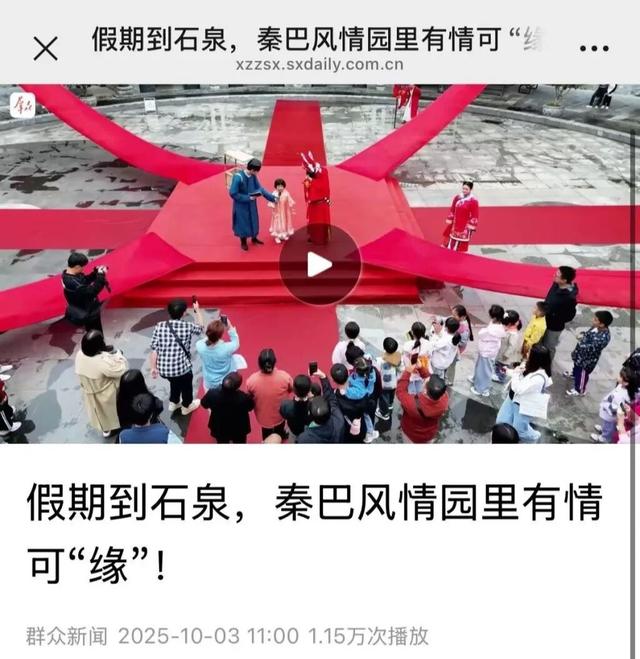The width and height of the screenshot is (640, 659).
Task: Open the three-dot overflow menu
Action: click(x=594, y=48)
